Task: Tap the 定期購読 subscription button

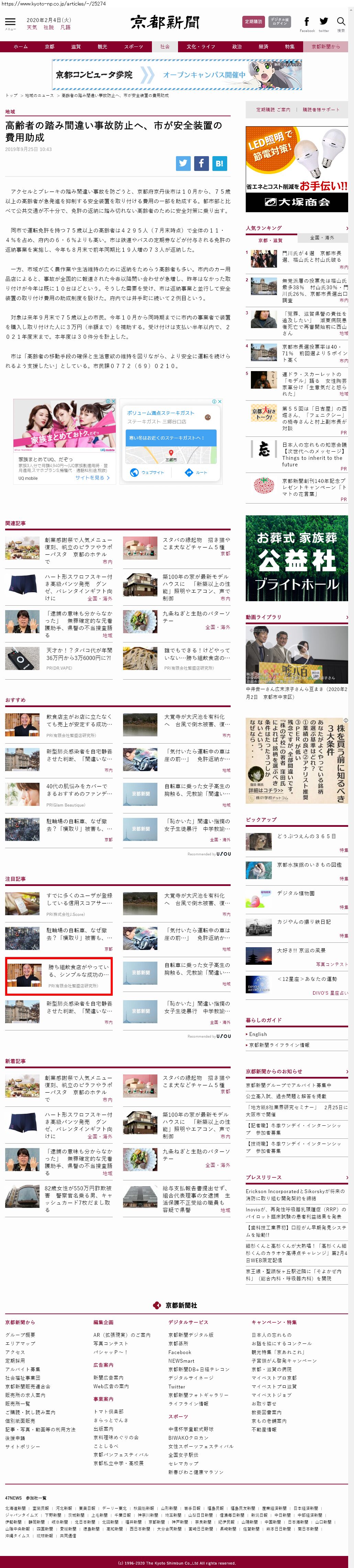Action: tap(253, 22)
